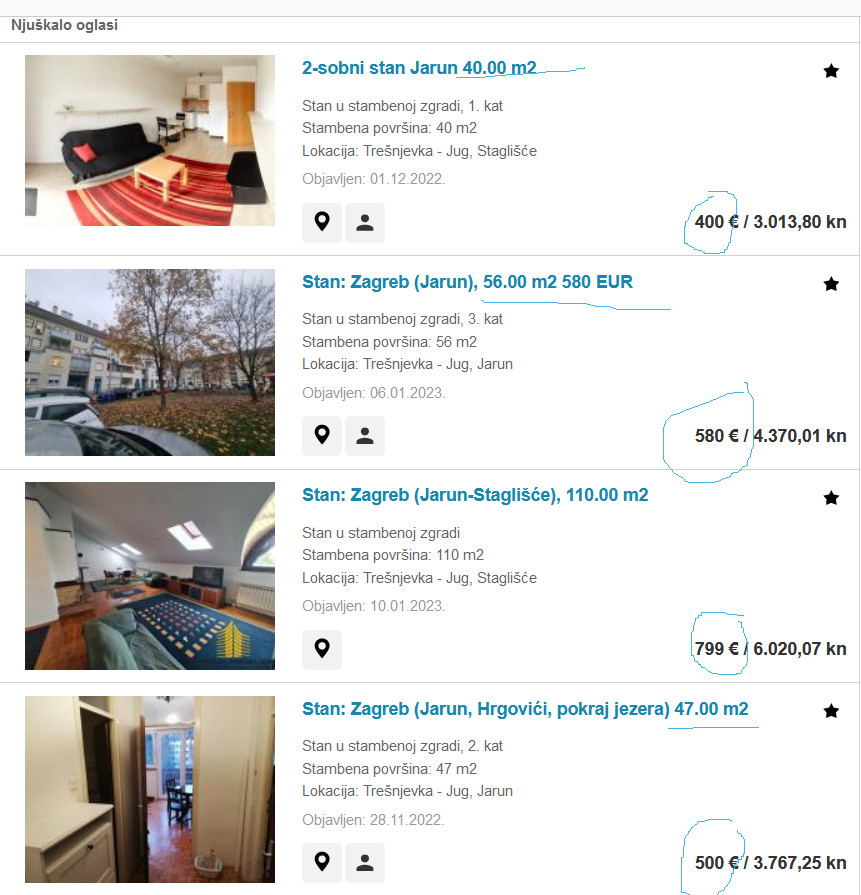Open the 47.00 m2 listing photo

(x=150, y=790)
